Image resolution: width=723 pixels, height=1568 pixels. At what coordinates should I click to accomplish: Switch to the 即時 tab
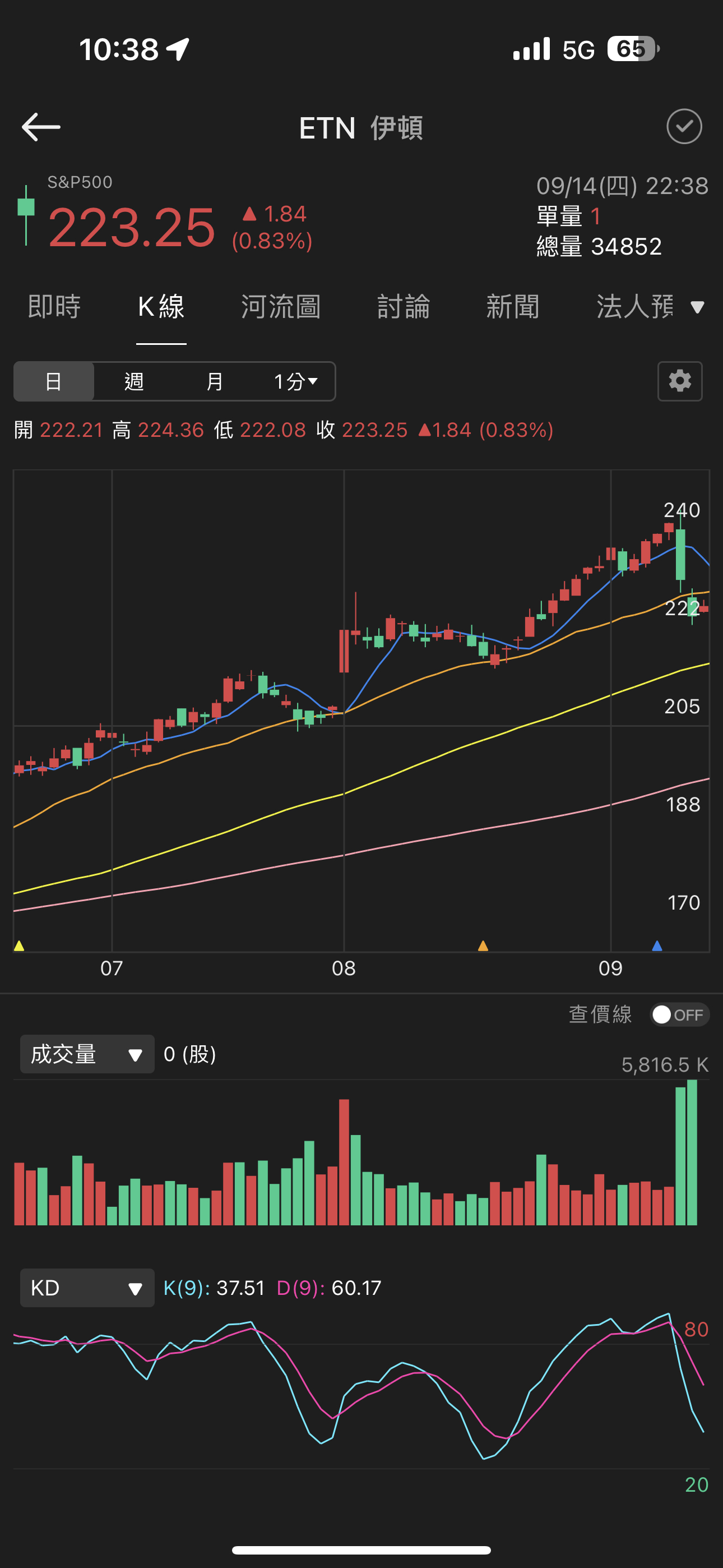click(54, 306)
